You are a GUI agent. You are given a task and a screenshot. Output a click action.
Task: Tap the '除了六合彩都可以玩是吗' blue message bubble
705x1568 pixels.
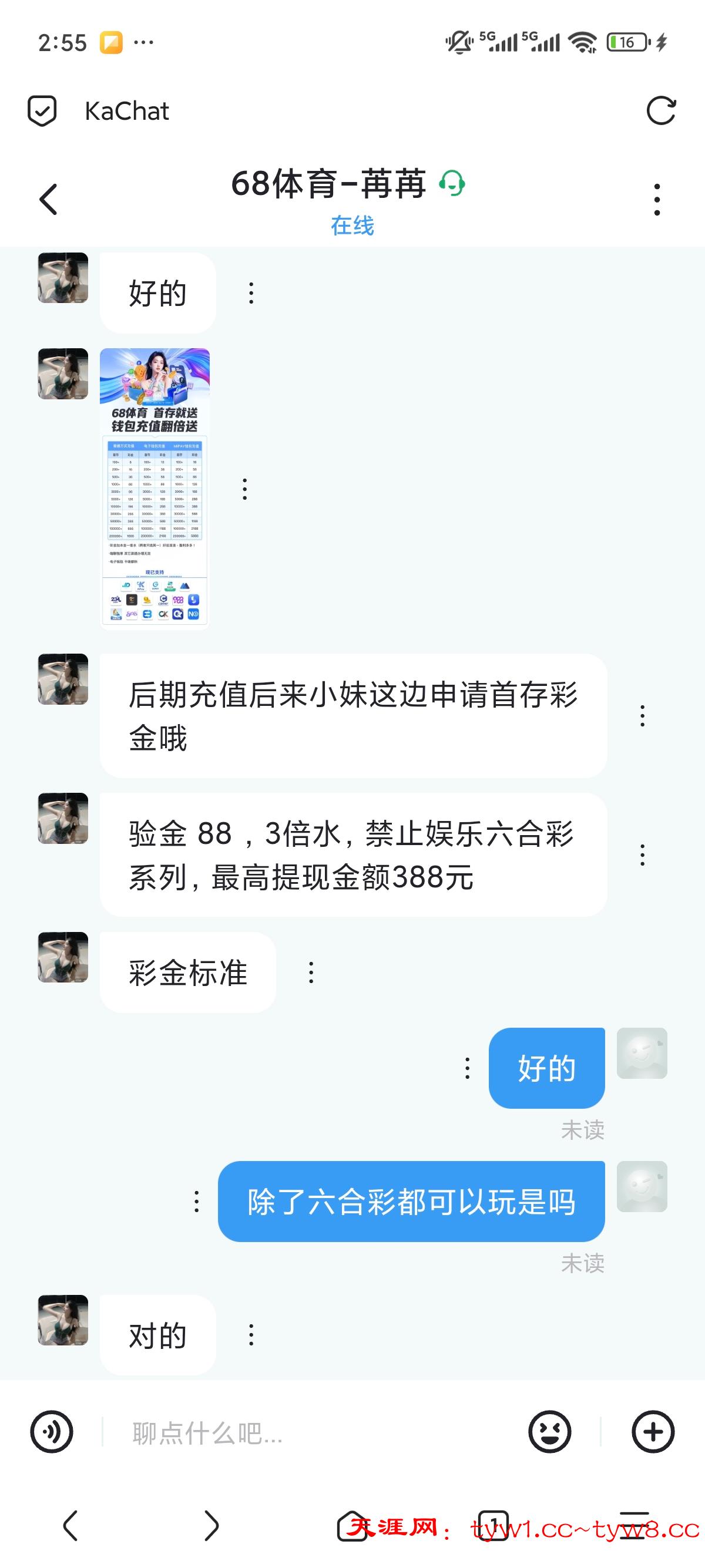coord(412,1200)
